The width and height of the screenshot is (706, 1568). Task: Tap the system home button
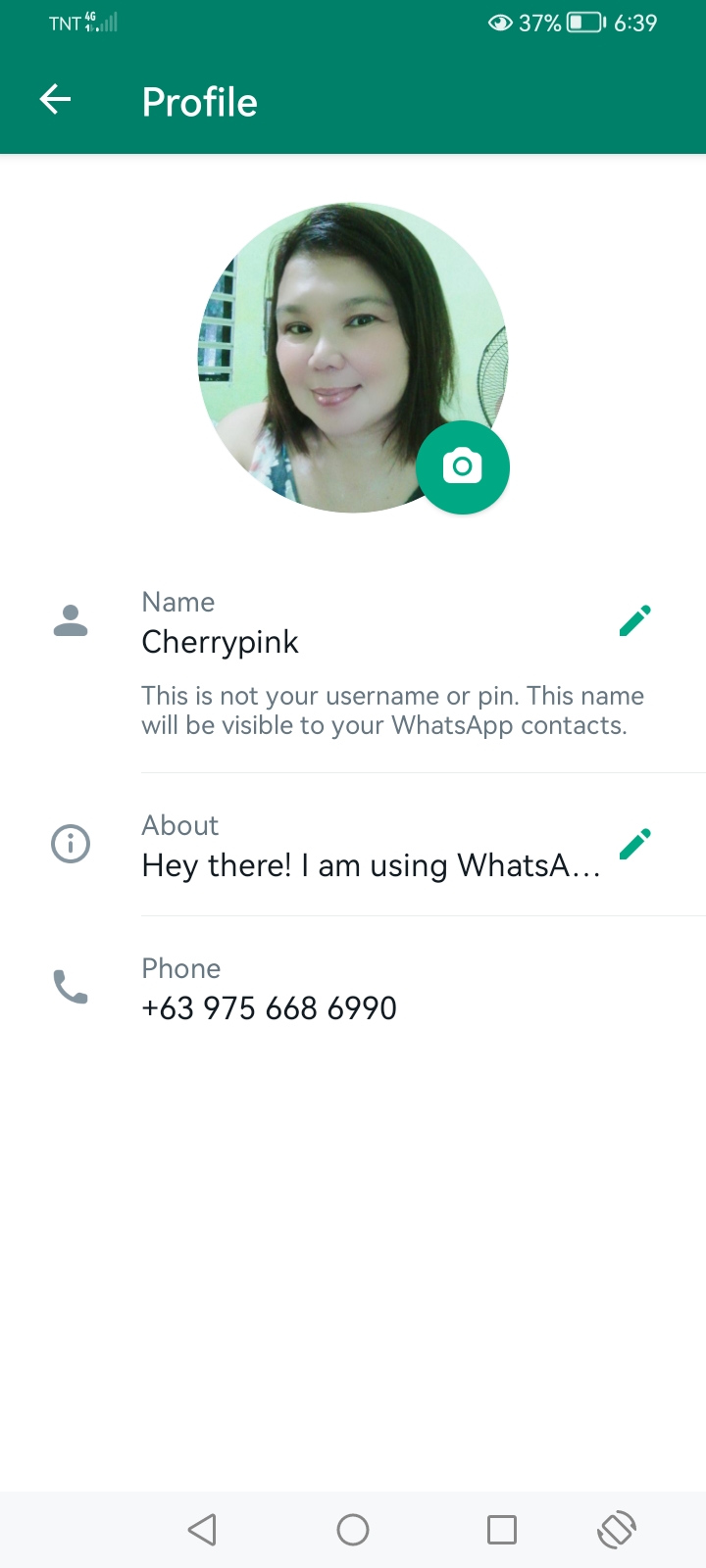[x=353, y=1530]
